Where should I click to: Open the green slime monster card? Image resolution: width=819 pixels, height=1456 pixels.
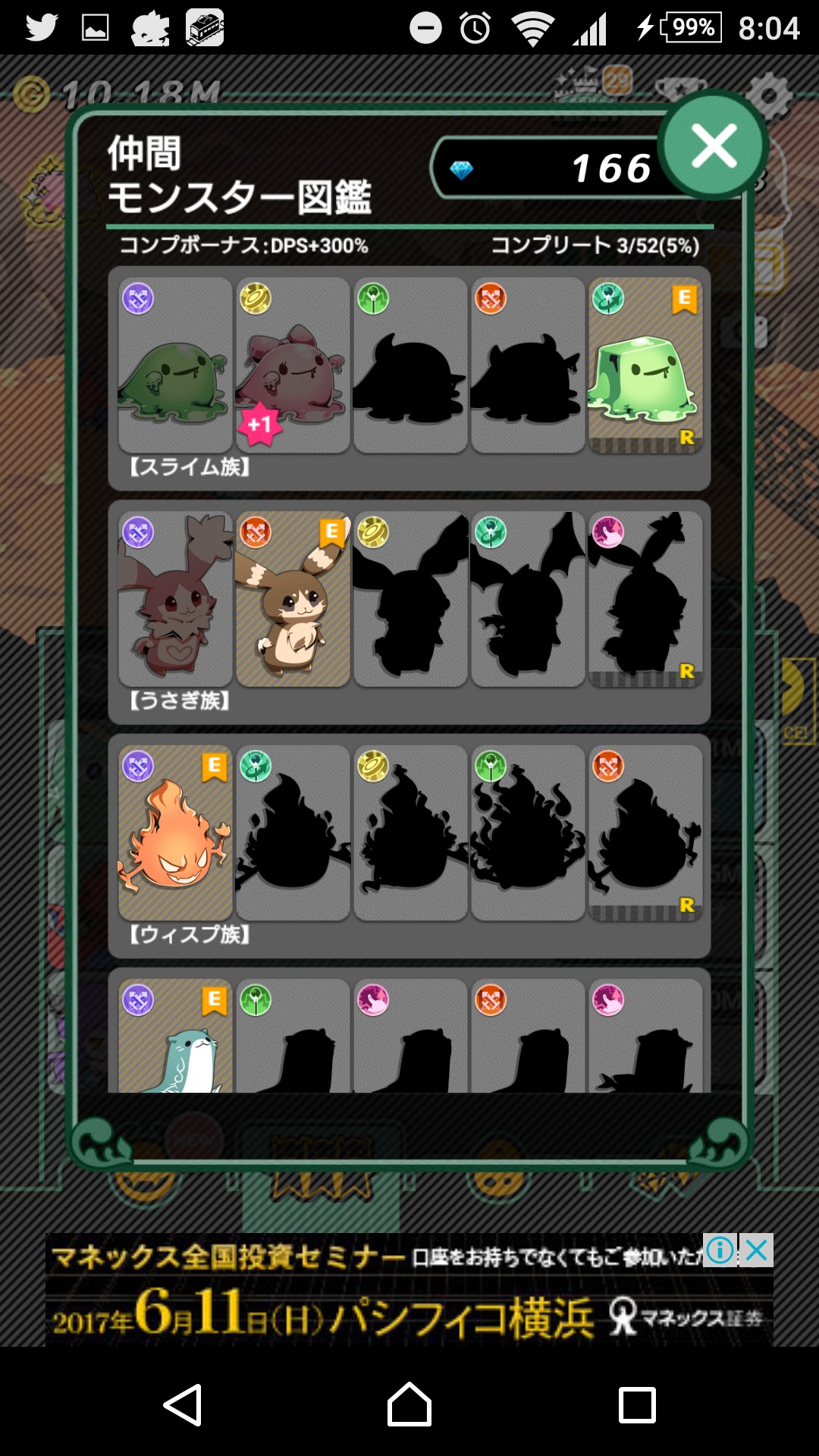coord(175,365)
